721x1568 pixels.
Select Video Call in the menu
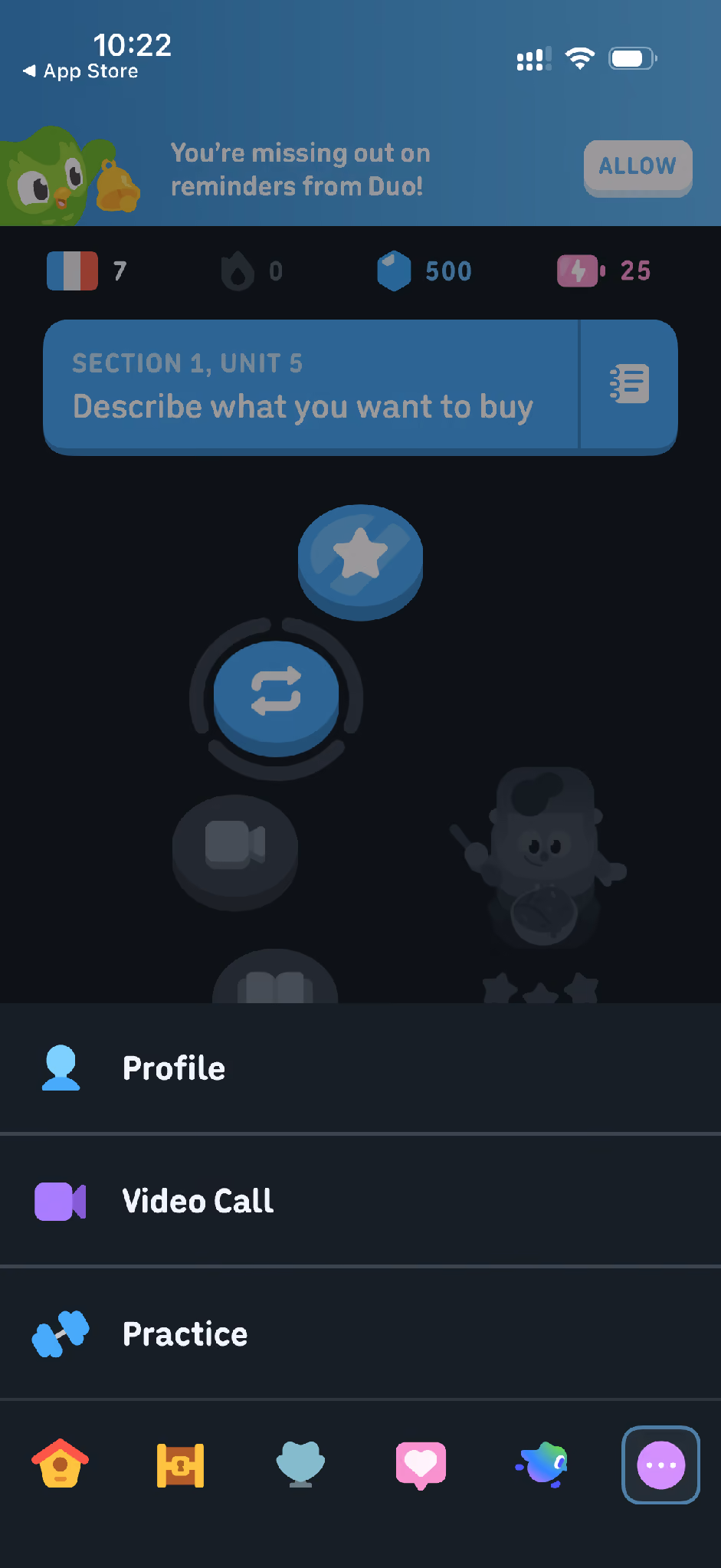pos(360,1201)
